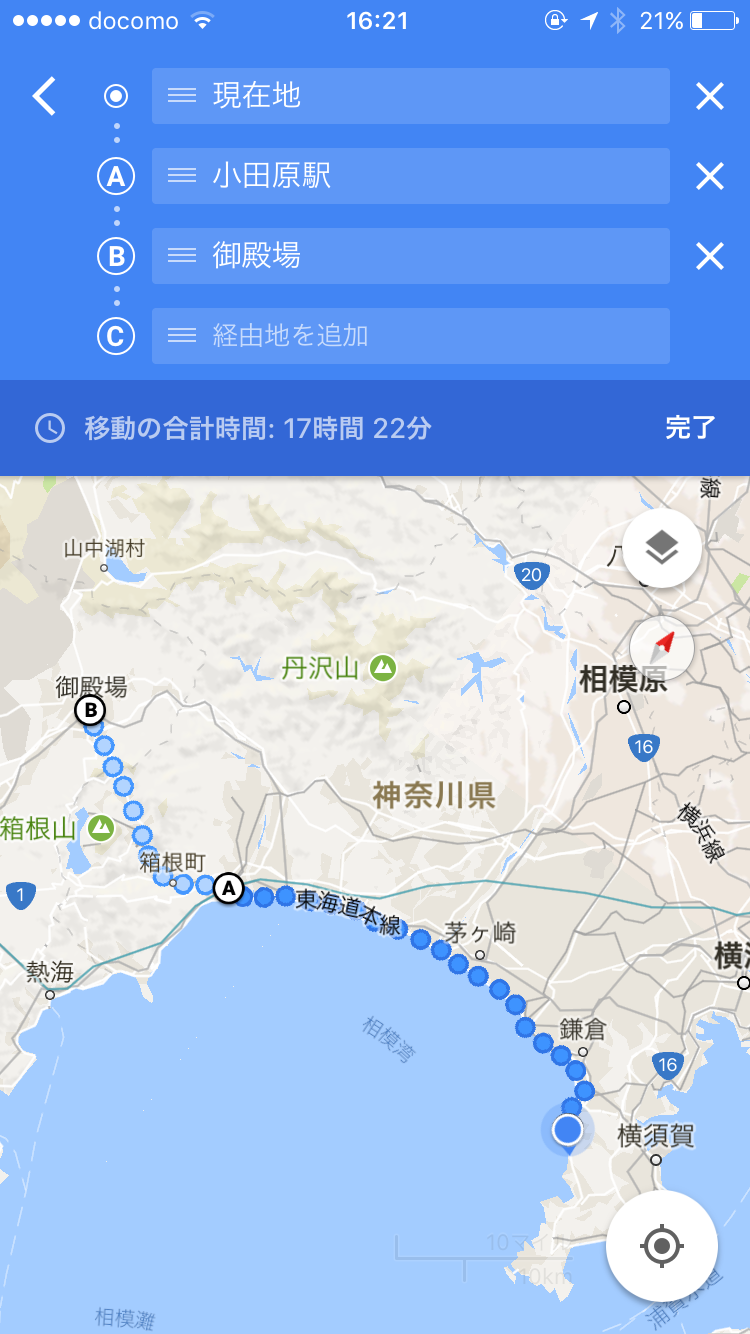Add a waypoint in the 経由地を追加 field
Image resolution: width=750 pixels, height=1334 pixels.
click(410, 336)
